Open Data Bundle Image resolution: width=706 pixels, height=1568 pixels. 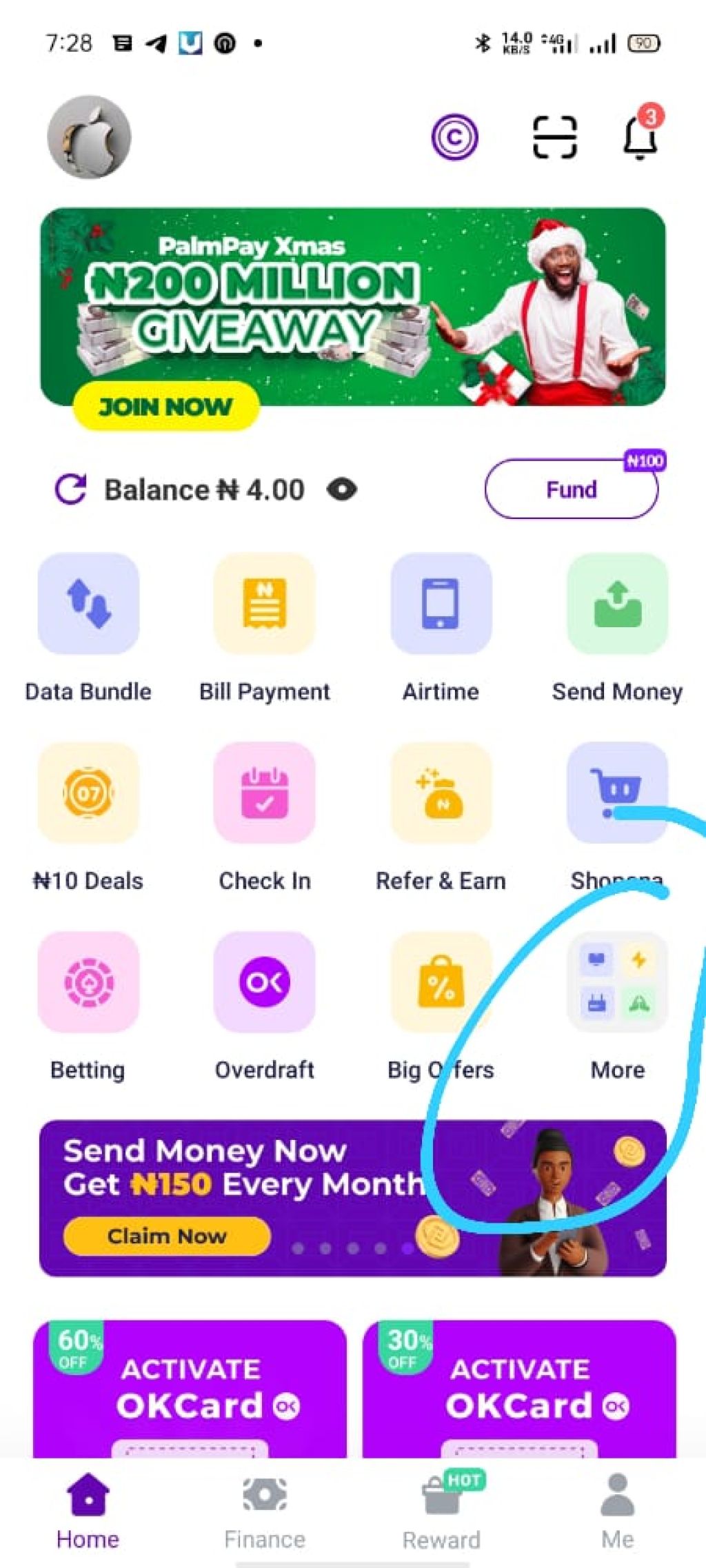88,604
